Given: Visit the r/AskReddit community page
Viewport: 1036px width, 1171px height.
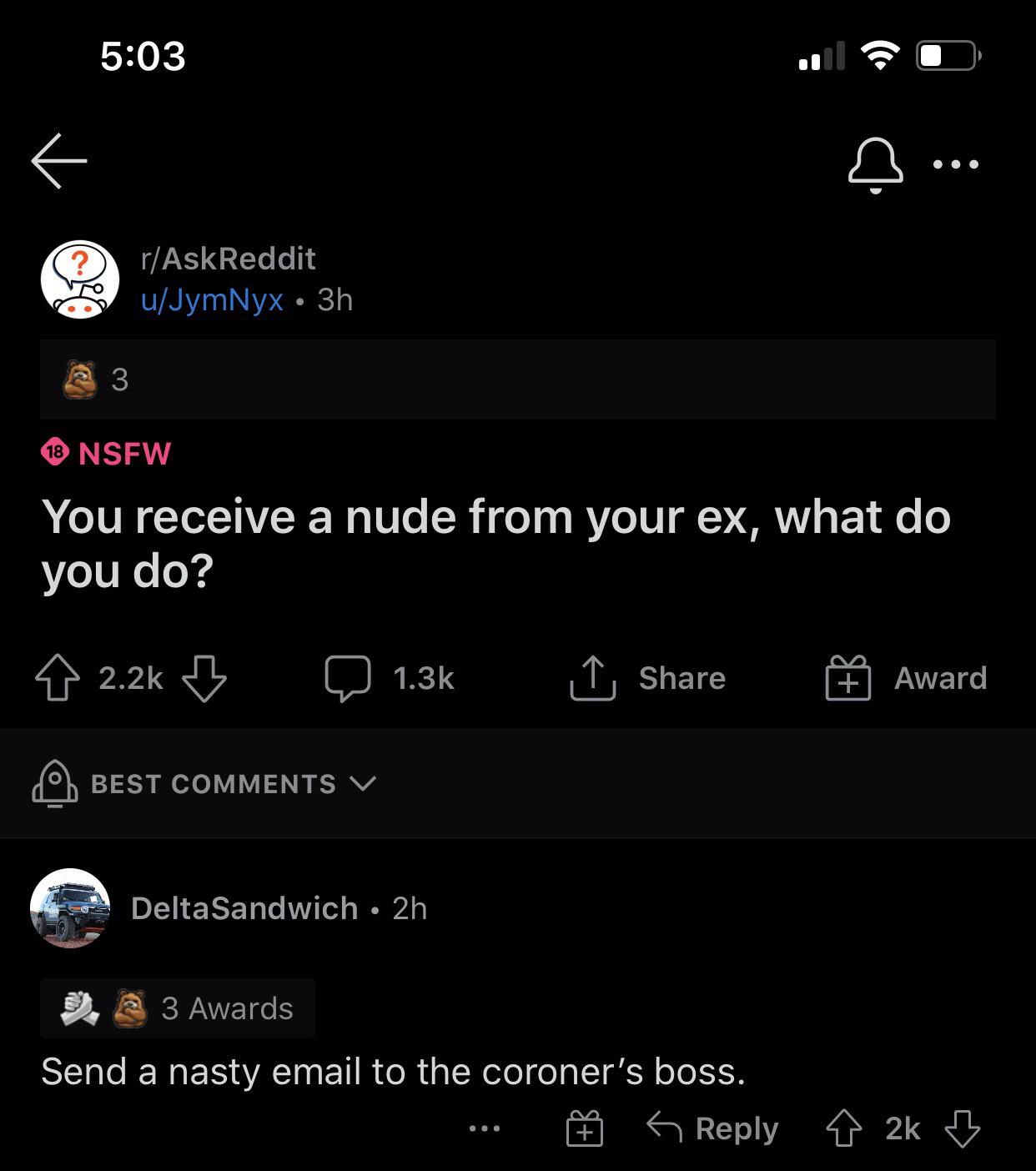Looking at the screenshot, I should 226,259.
